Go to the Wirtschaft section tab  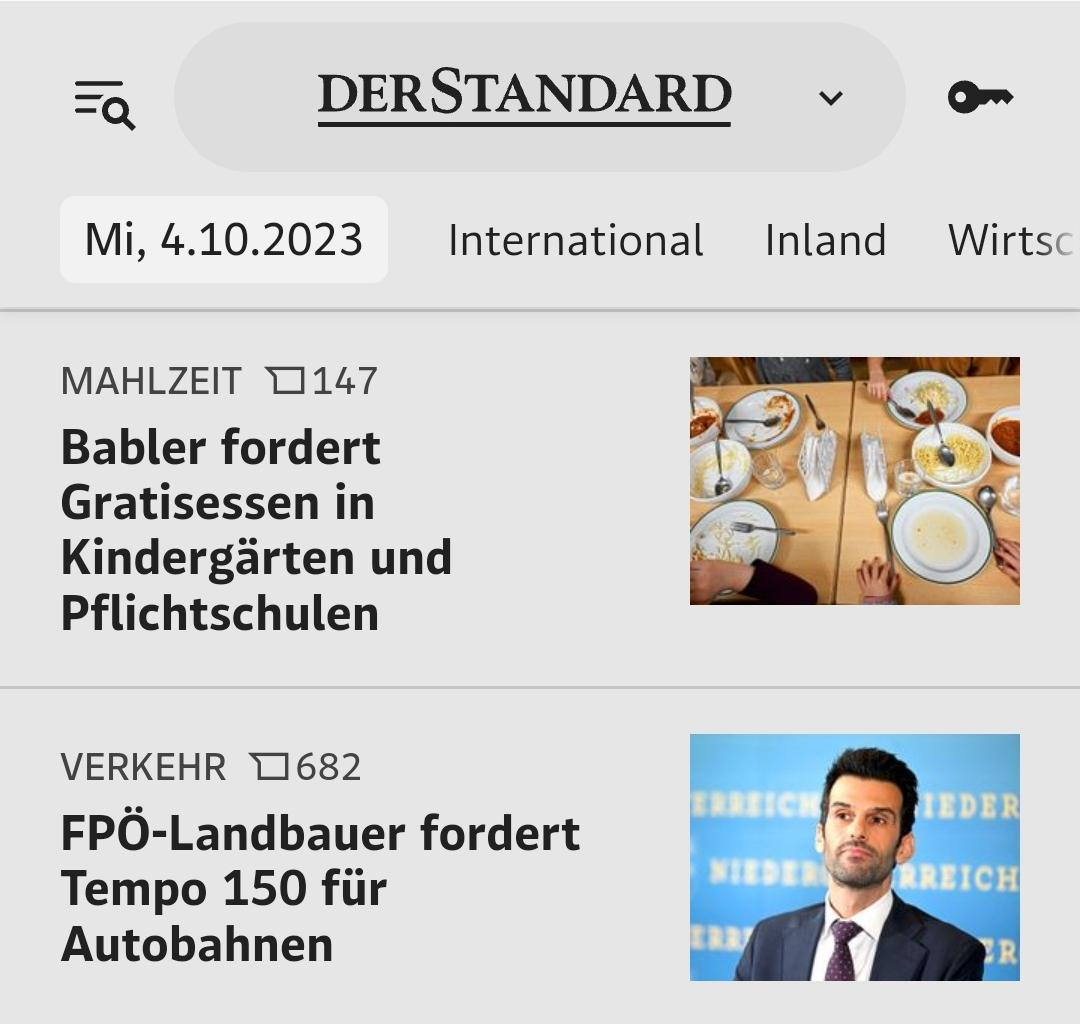point(1010,241)
